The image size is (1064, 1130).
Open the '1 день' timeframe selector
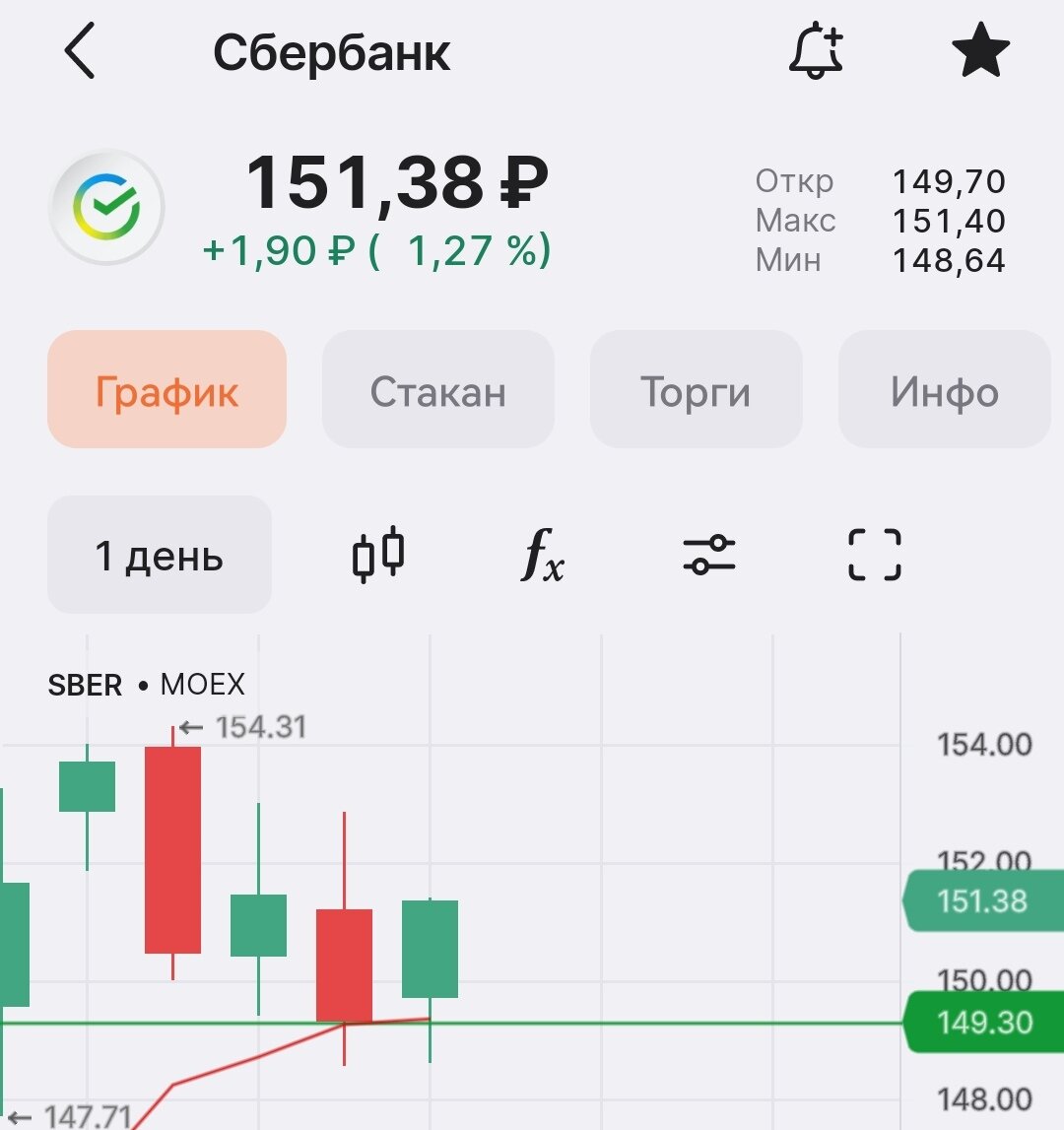click(x=159, y=555)
